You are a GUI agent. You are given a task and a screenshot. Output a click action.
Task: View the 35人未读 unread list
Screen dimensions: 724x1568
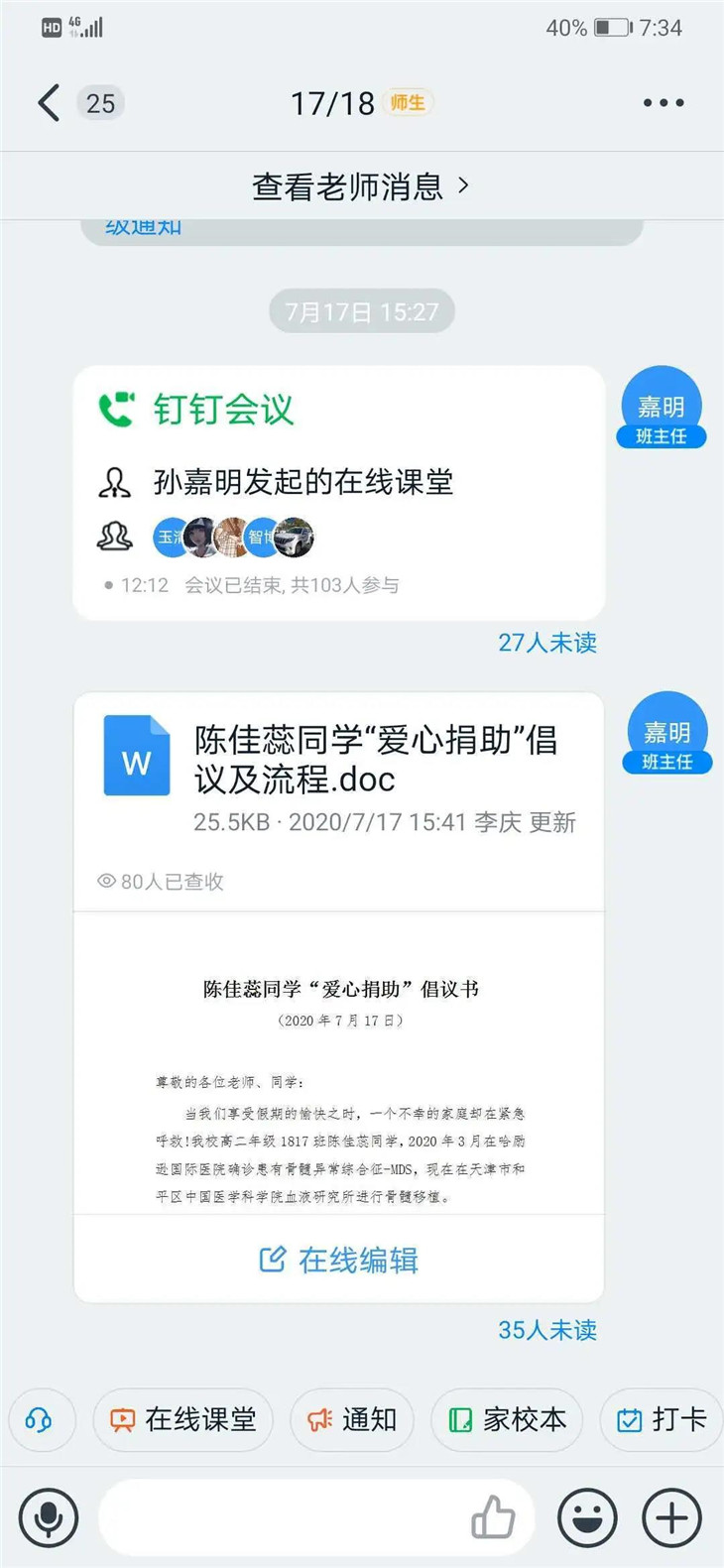click(x=546, y=1330)
